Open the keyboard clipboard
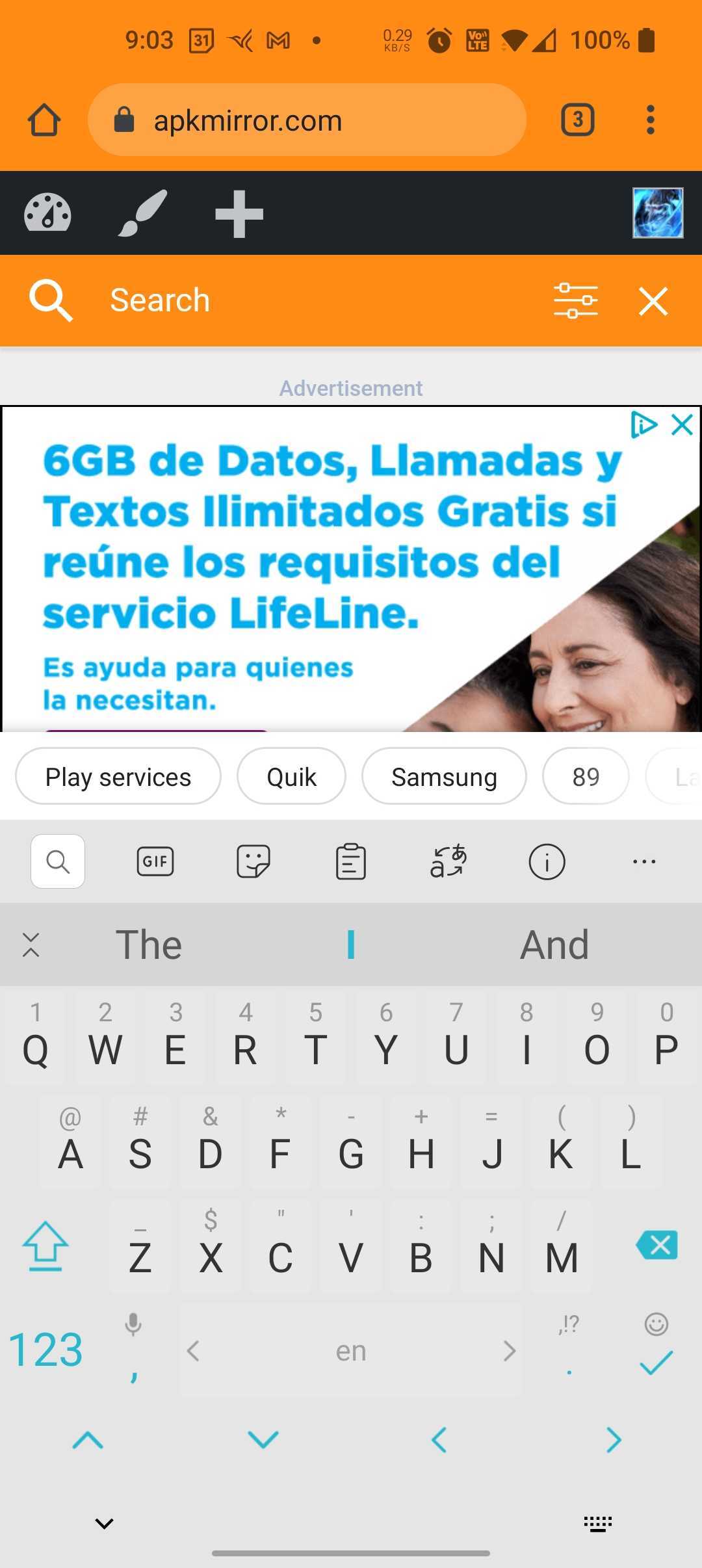Viewport: 702px width, 1568px height. pyautogui.click(x=351, y=861)
